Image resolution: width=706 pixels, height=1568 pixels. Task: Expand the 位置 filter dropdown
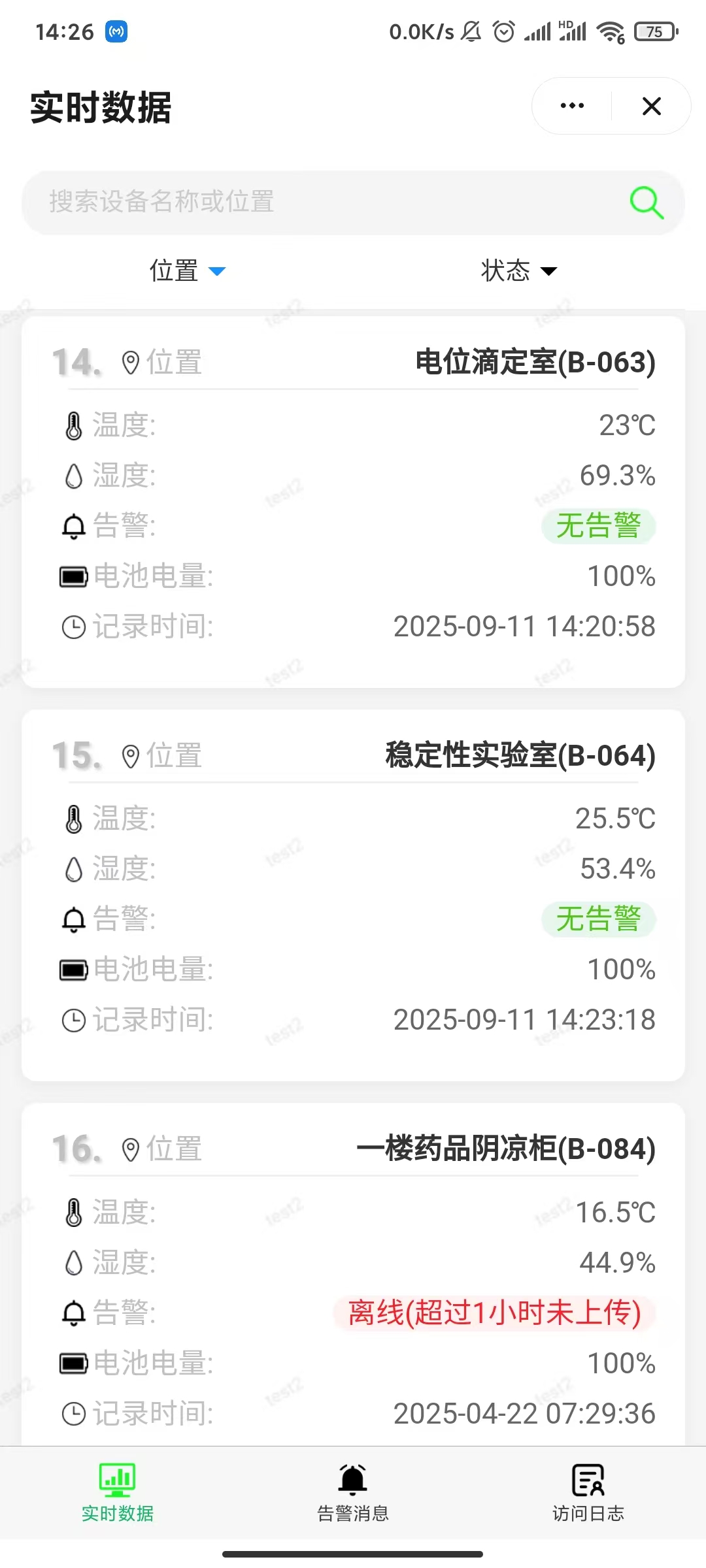coord(187,270)
